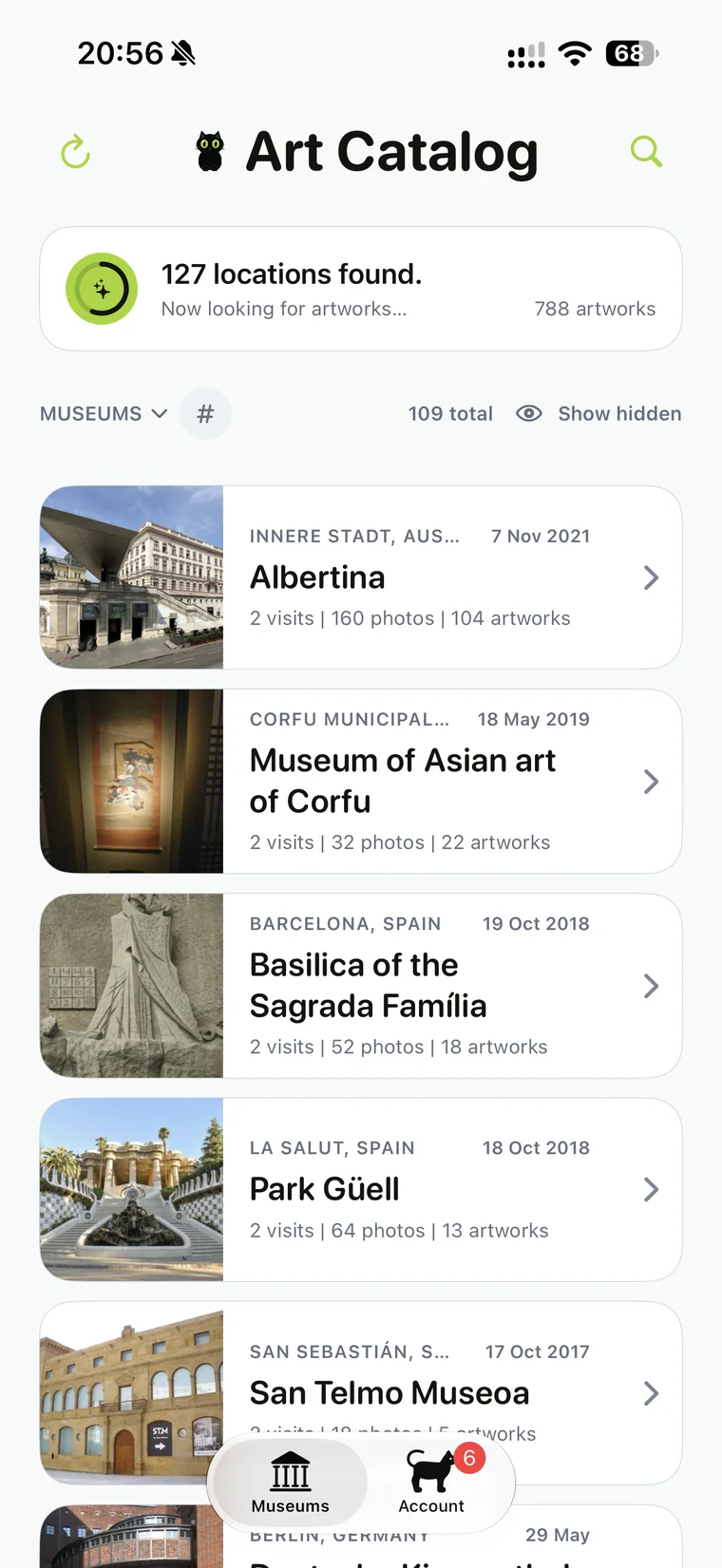Toggle Show hidden museums
Image resolution: width=722 pixels, height=1568 pixels.
pyautogui.click(x=598, y=414)
